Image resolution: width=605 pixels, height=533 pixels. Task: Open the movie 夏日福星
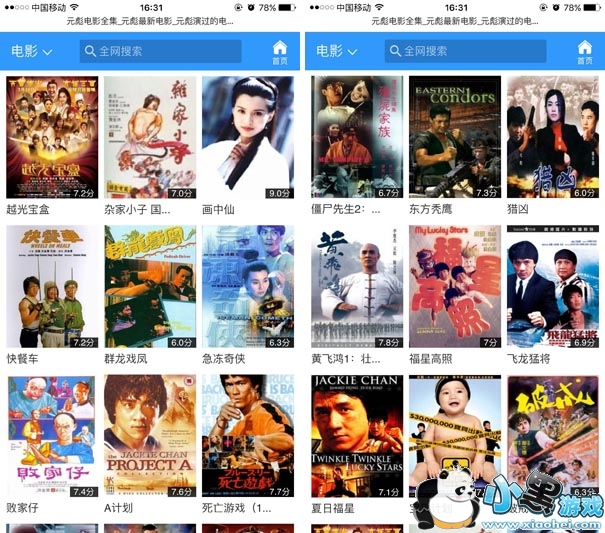point(357,436)
